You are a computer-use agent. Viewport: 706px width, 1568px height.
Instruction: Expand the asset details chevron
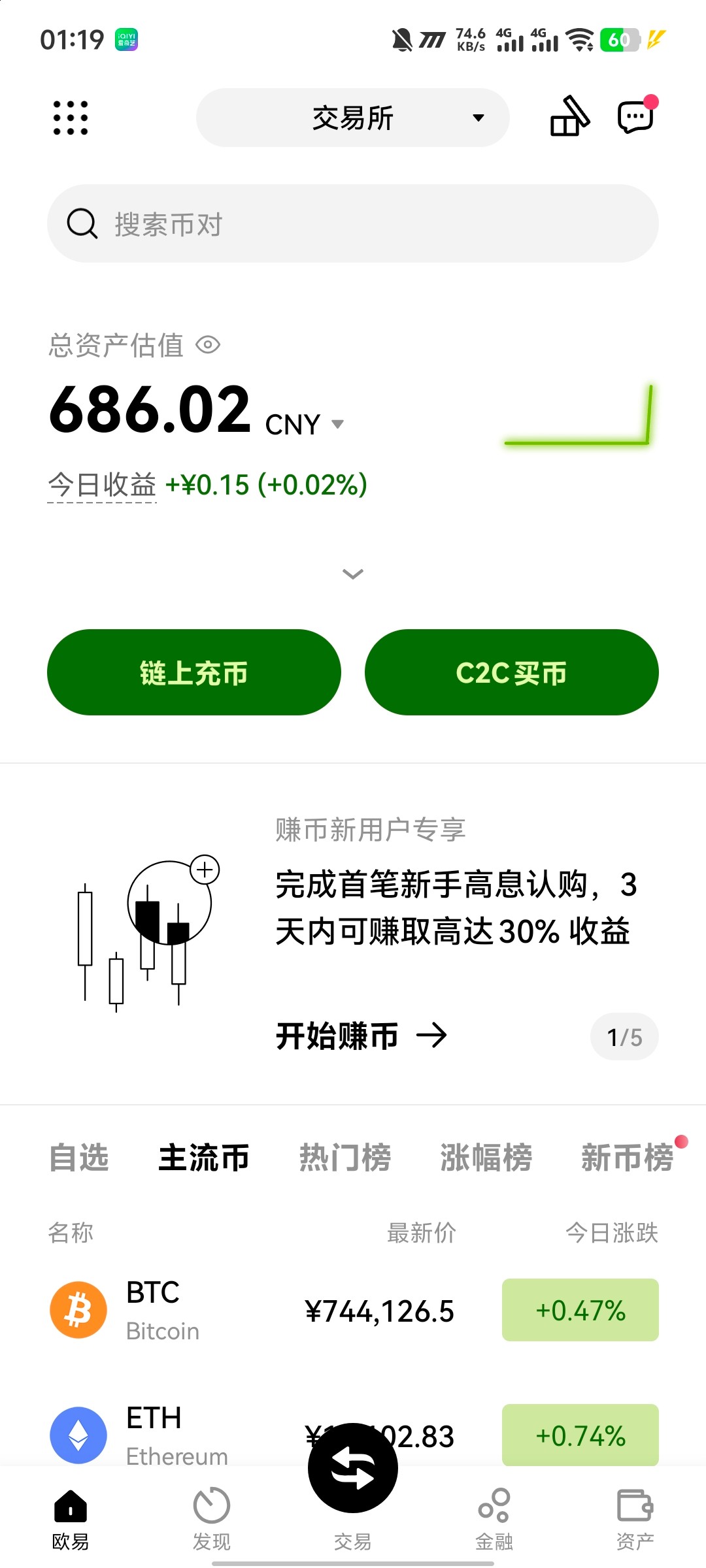pyautogui.click(x=353, y=574)
